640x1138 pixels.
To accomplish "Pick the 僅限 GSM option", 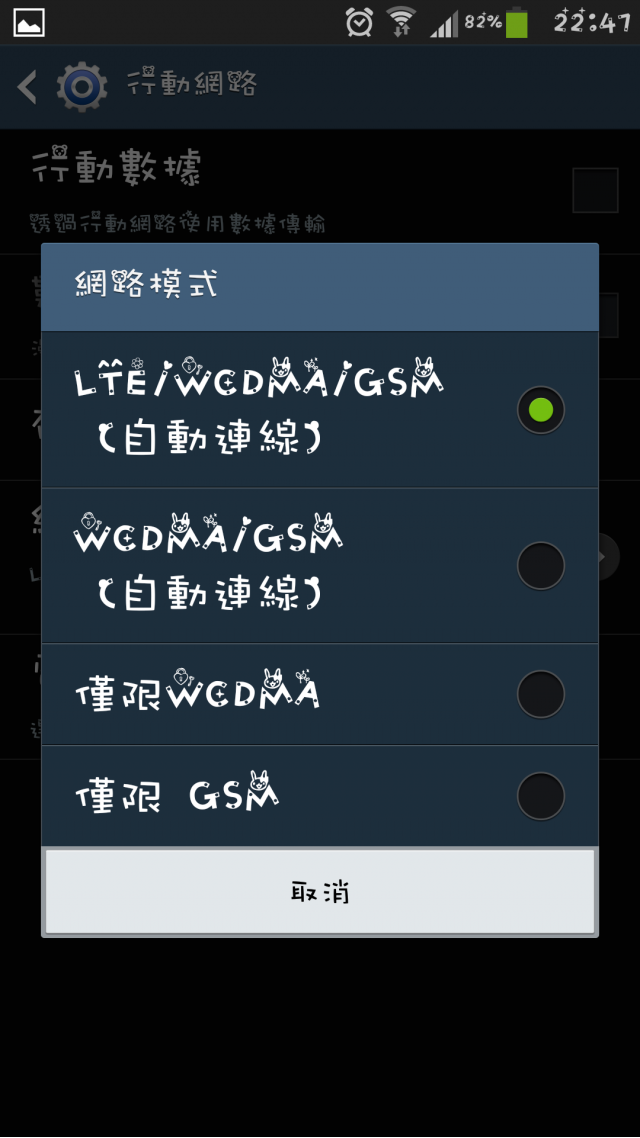I will (320, 797).
